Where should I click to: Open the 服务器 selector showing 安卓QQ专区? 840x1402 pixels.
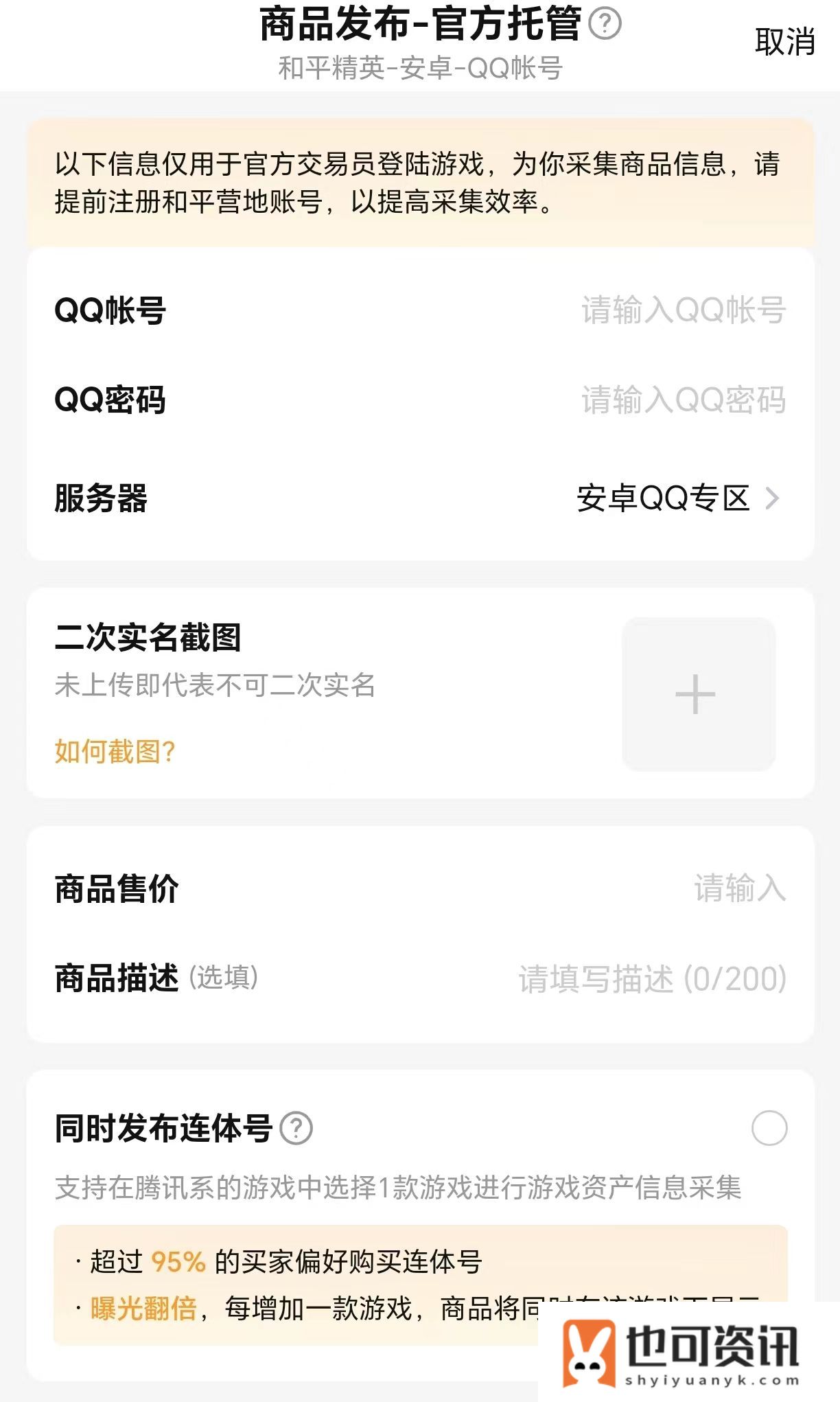point(420,498)
